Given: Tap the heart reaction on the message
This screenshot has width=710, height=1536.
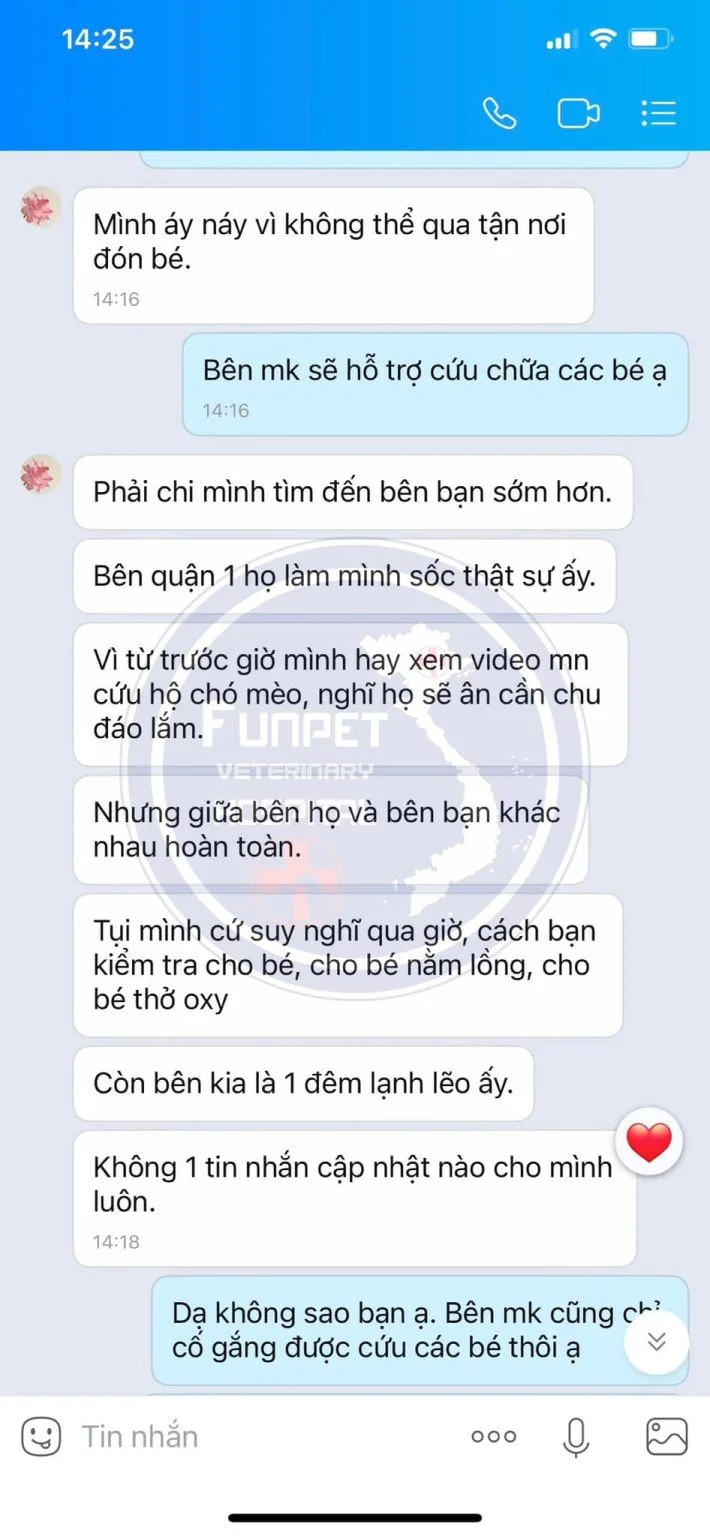Looking at the screenshot, I should 649,1142.
